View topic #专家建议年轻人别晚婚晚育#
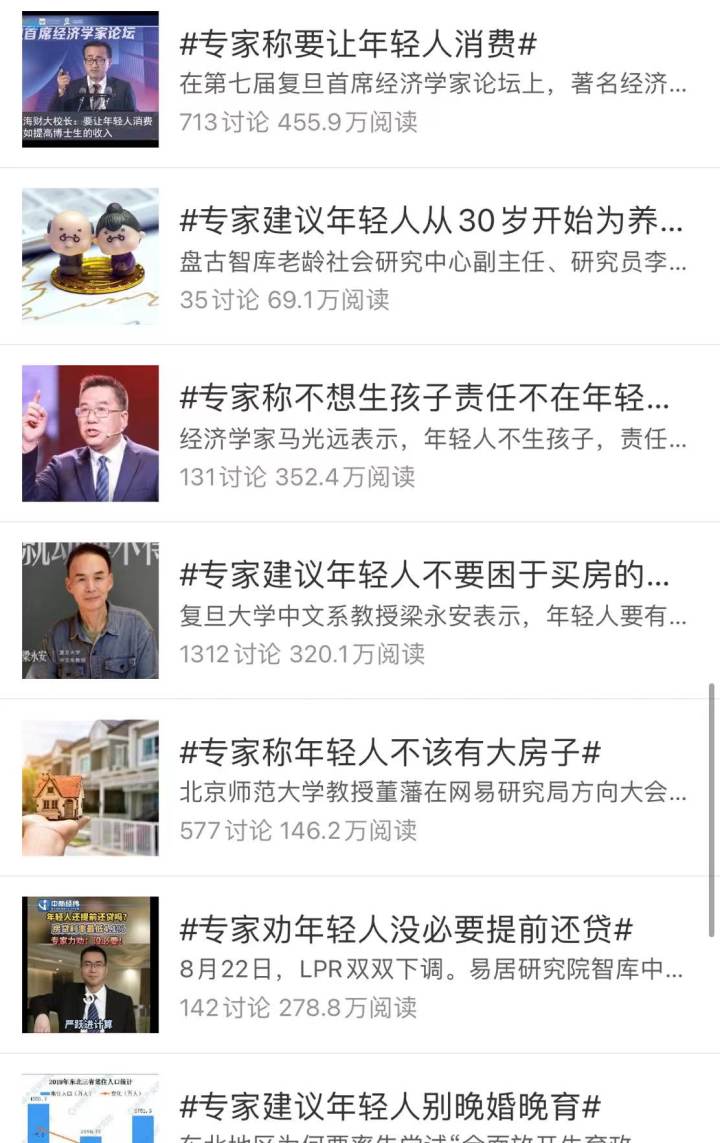Viewport: 720px width, 1143px height. click(390, 1106)
